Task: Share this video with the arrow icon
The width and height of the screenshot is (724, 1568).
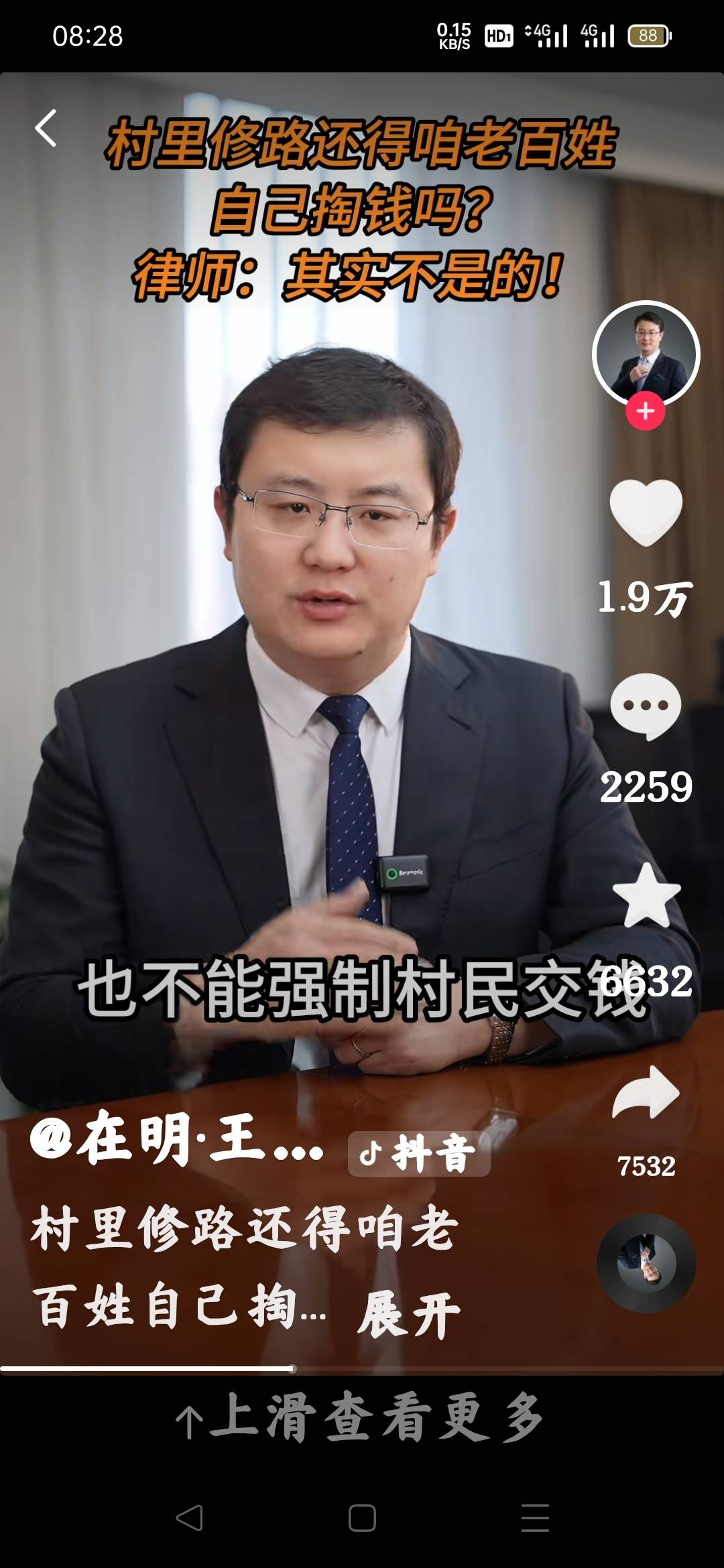Action: click(646, 1093)
